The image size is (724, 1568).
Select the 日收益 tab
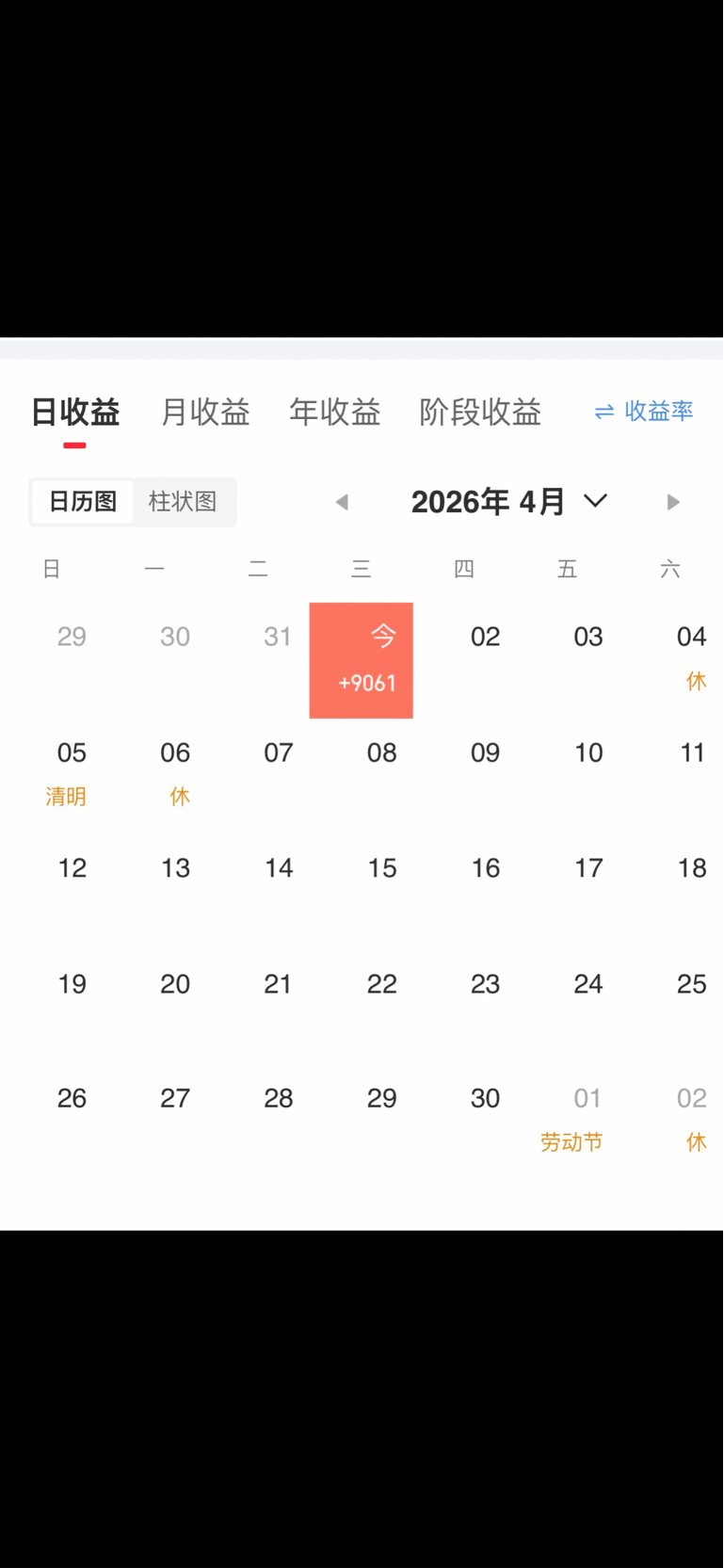tap(75, 412)
